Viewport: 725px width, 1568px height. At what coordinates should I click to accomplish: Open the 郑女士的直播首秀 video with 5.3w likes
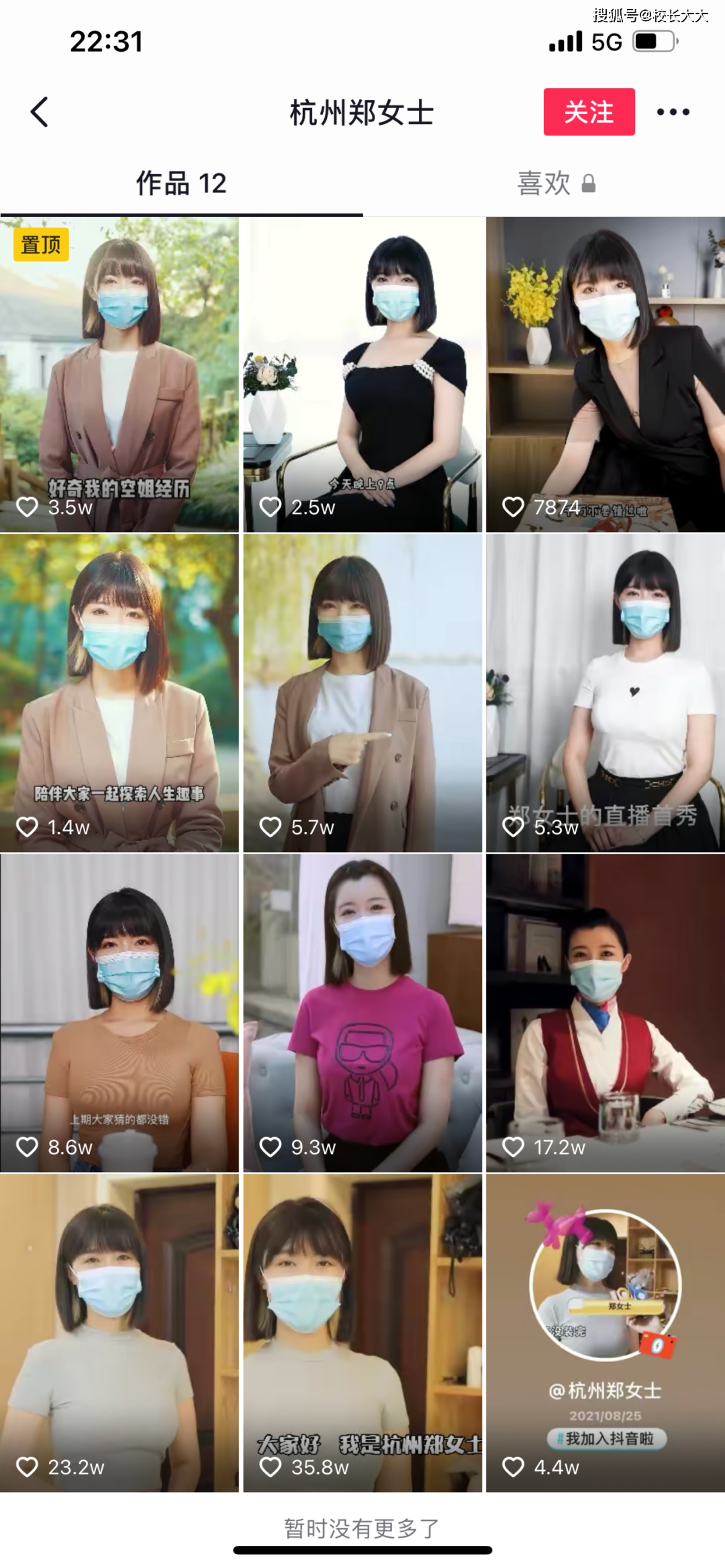click(x=605, y=693)
